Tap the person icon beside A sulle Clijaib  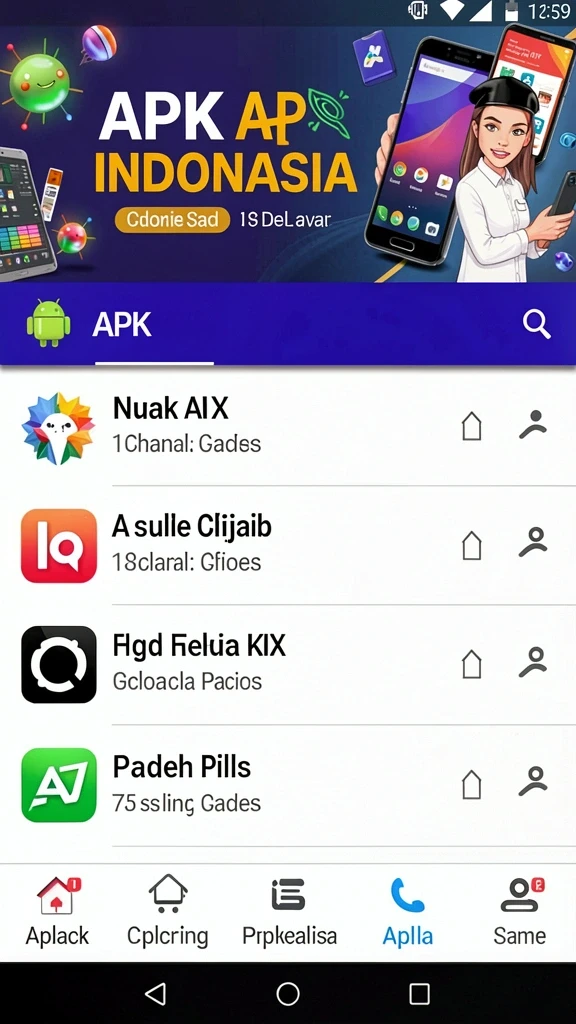coord(533,543)
